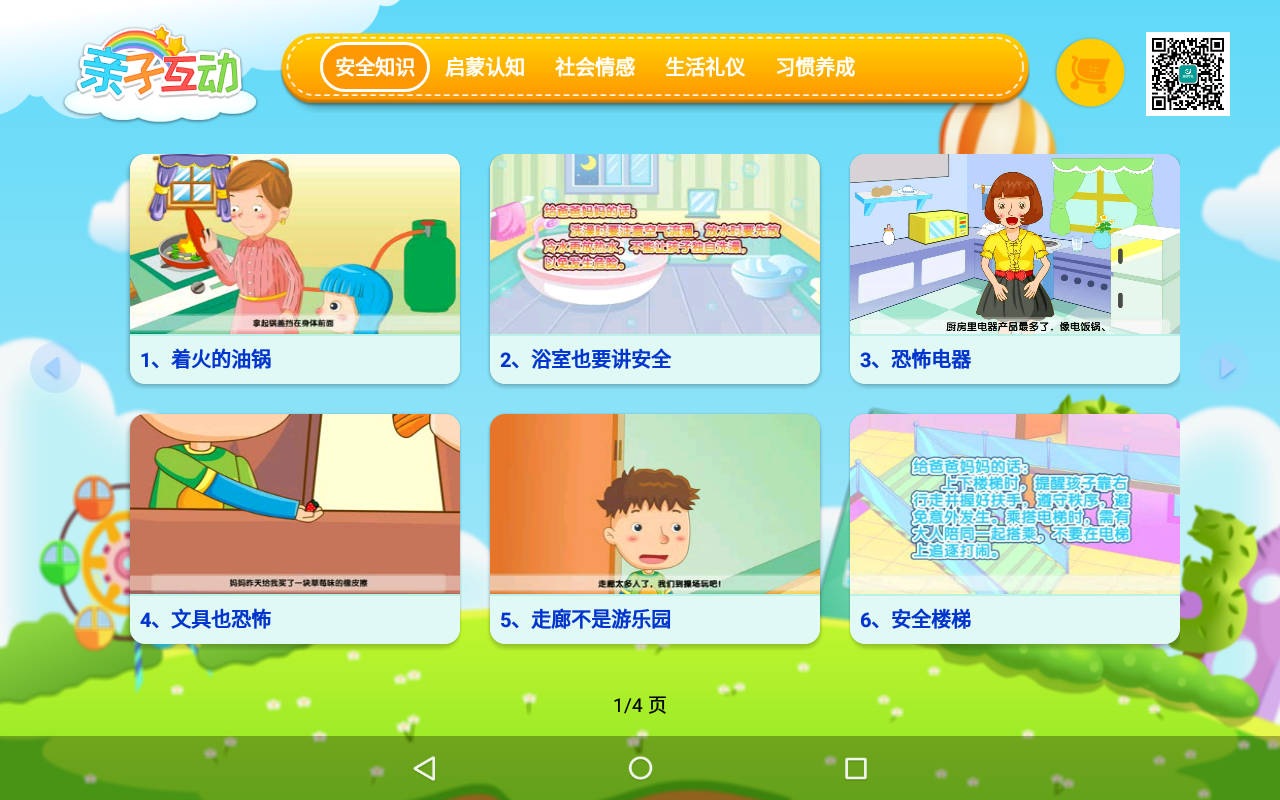The image size is (1280, 800).
Task: Open the video 1、着火的油锅
Action: coord(295,268)
